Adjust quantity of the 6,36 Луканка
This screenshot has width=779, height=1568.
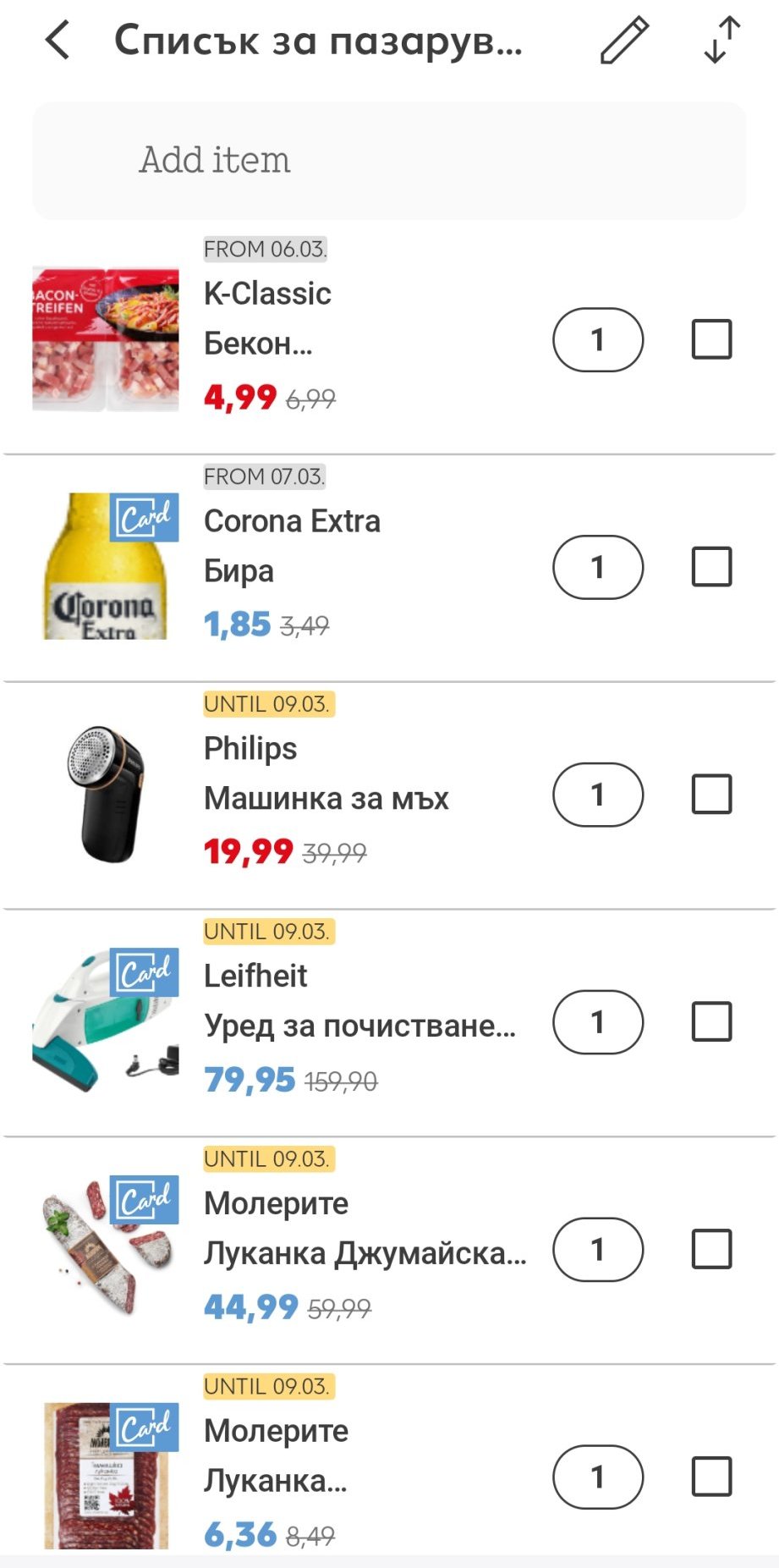[598, 1477]
